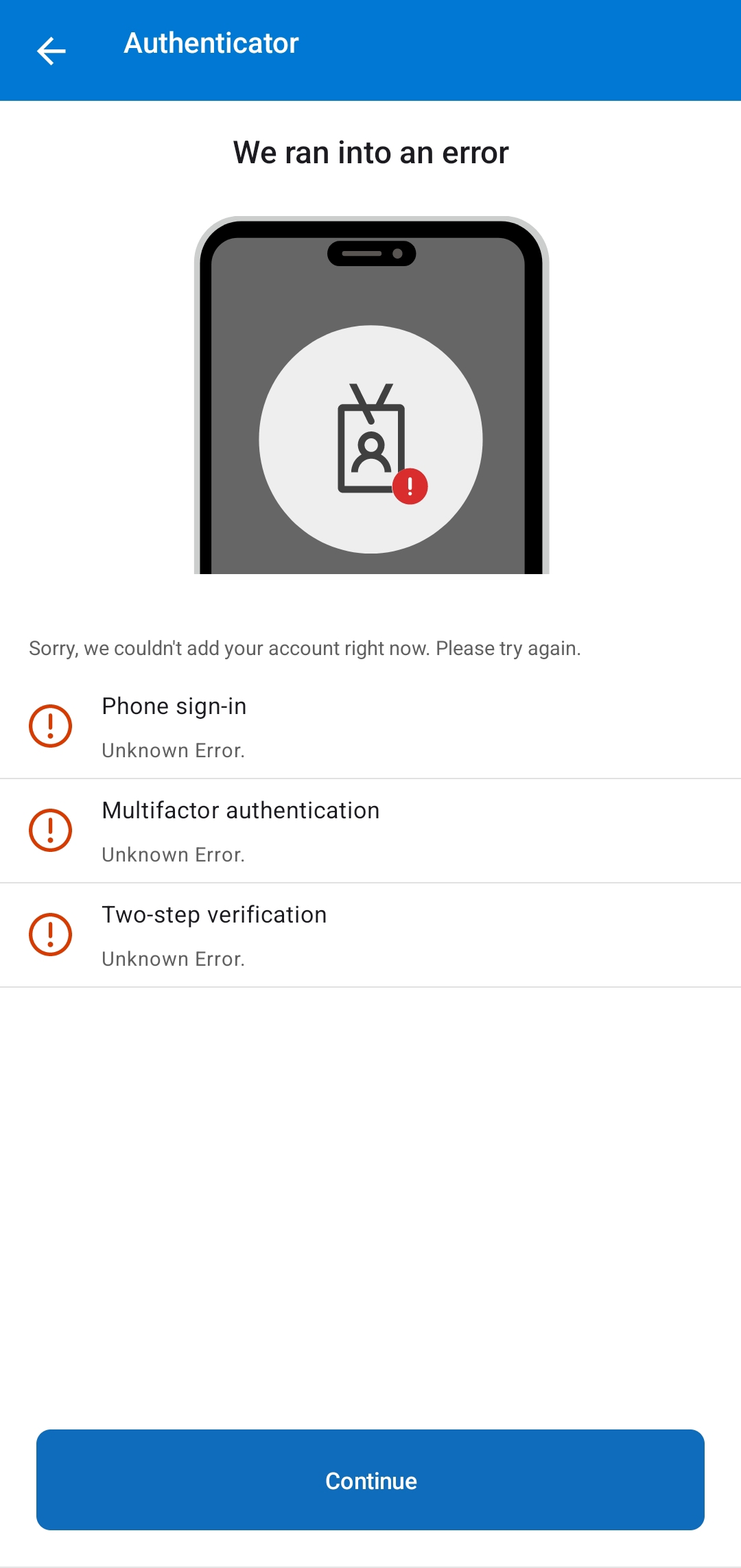The width and height of the screenshot is (741, 1568).
Task: Click the red warning icon beside Phone sign-in
Action: pyautogui.click(x=49, y=726)
